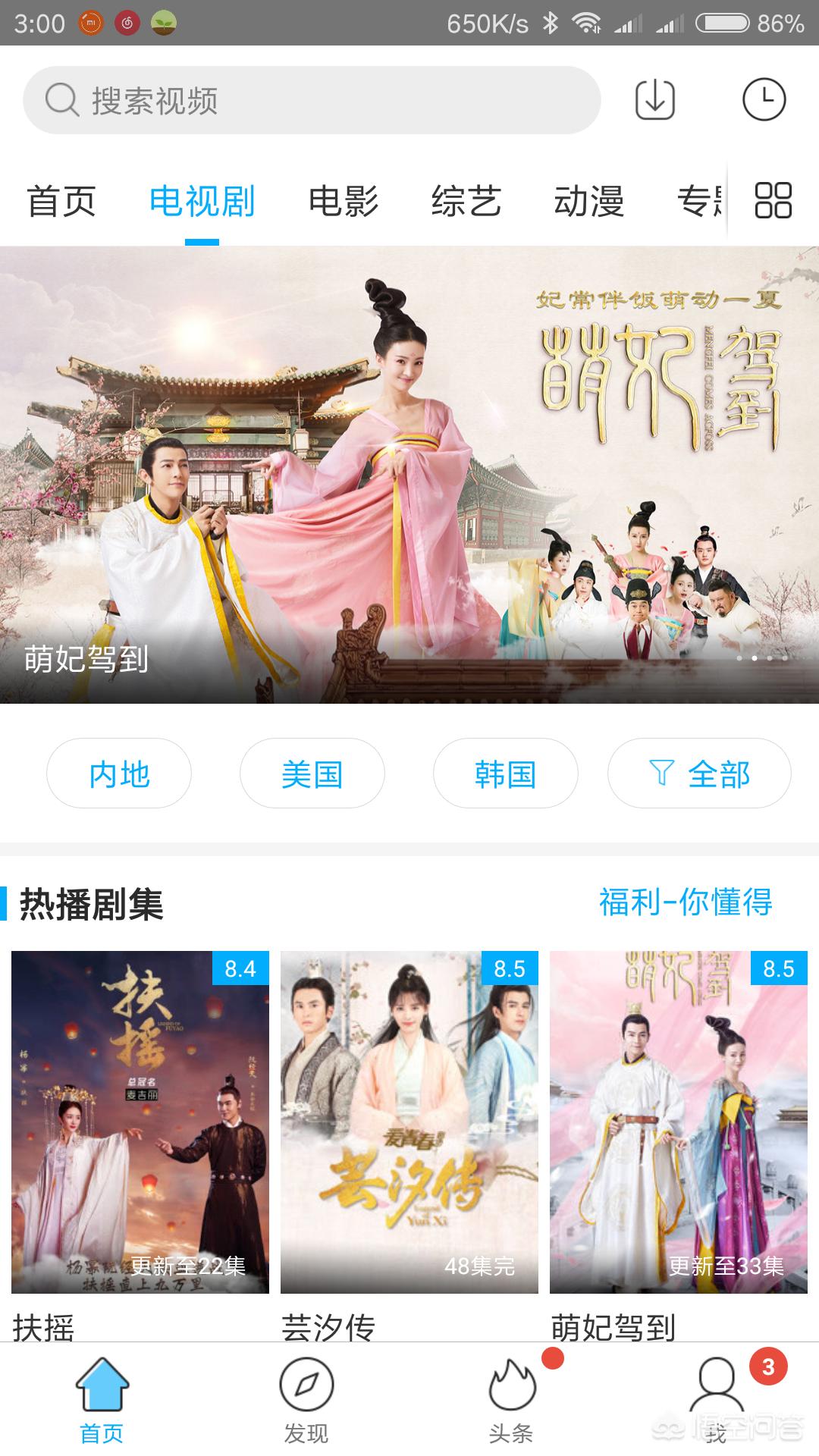The width and height of the screenshot is (819, 1456).
Task: Go to the 头条 bottom tab
Action: 512,1400
